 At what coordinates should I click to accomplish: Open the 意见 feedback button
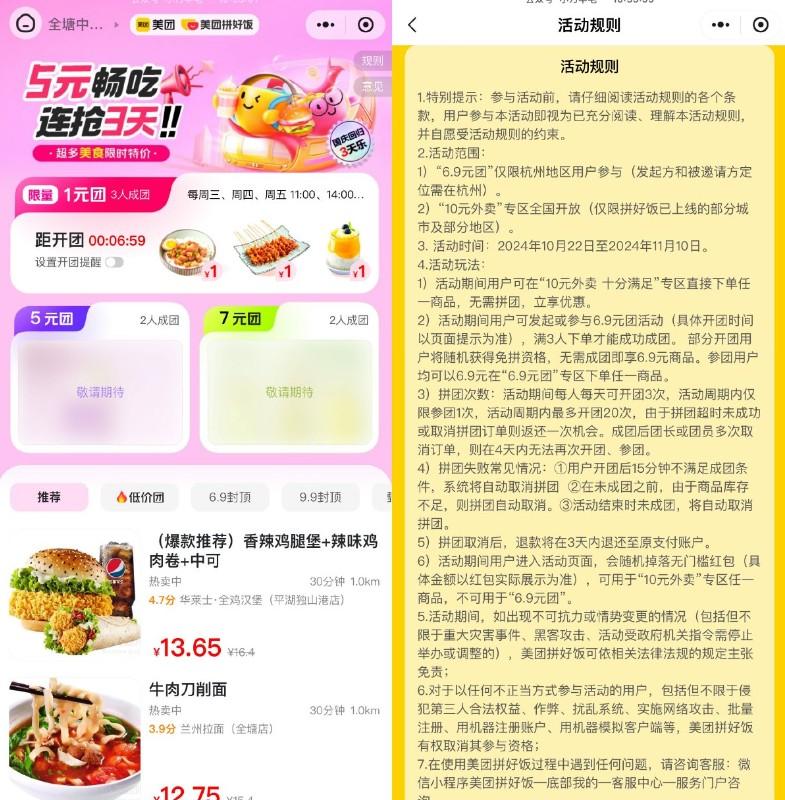tap(372, 86)
